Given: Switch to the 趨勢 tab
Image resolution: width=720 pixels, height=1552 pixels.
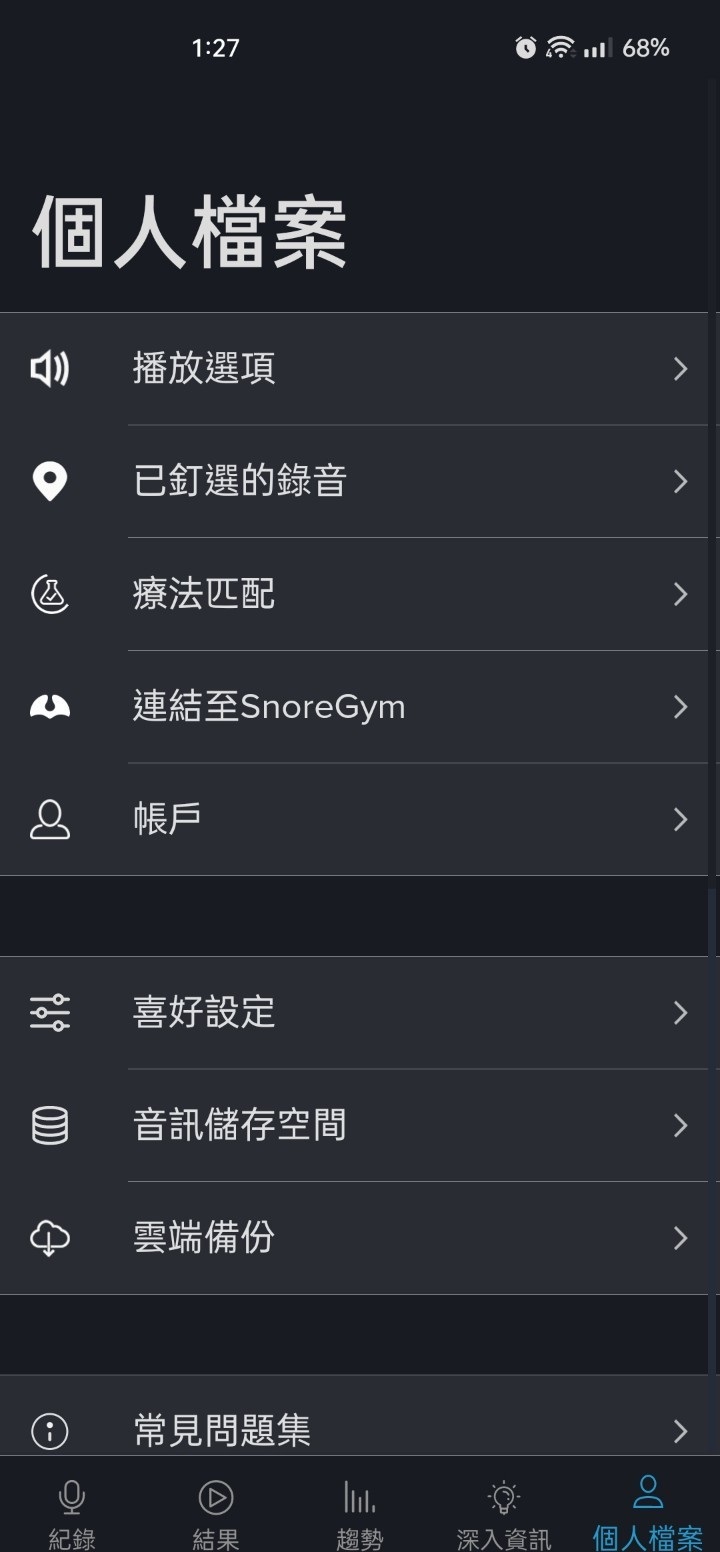Looking at the screenshot, I should pyautogui.click(x=360, y=1510).
